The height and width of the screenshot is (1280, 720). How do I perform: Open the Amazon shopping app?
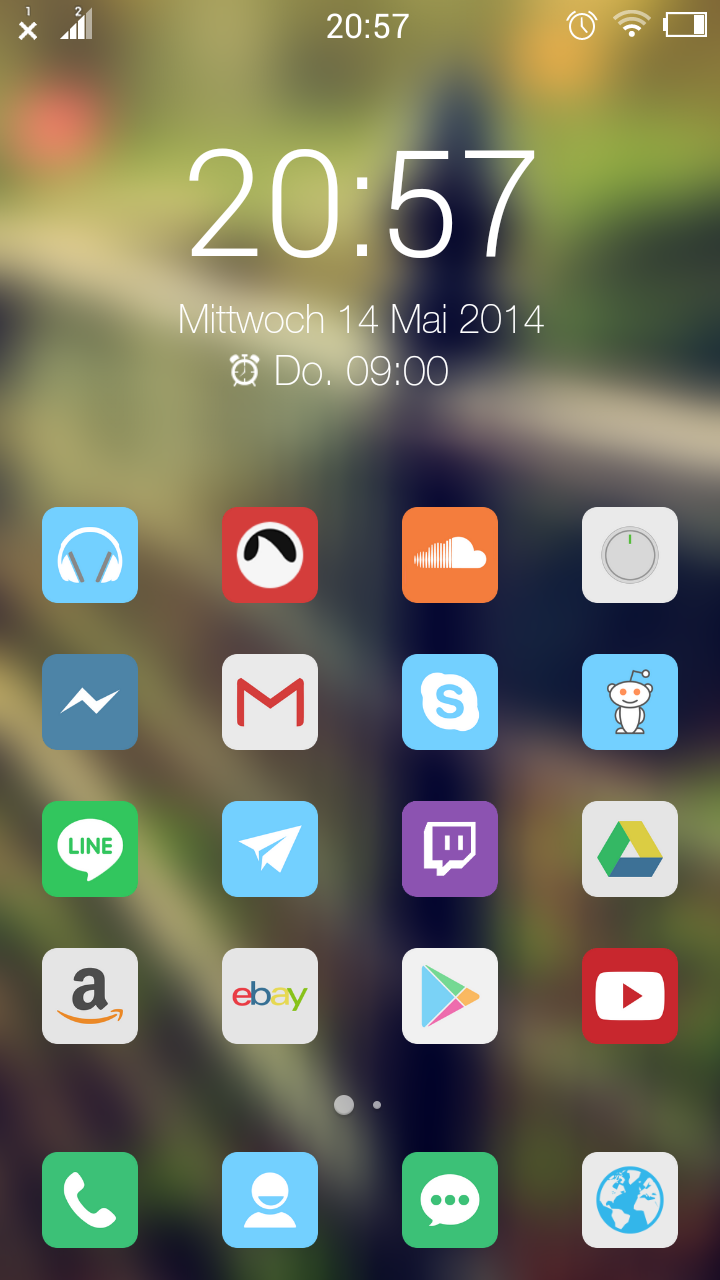(90, 996)
